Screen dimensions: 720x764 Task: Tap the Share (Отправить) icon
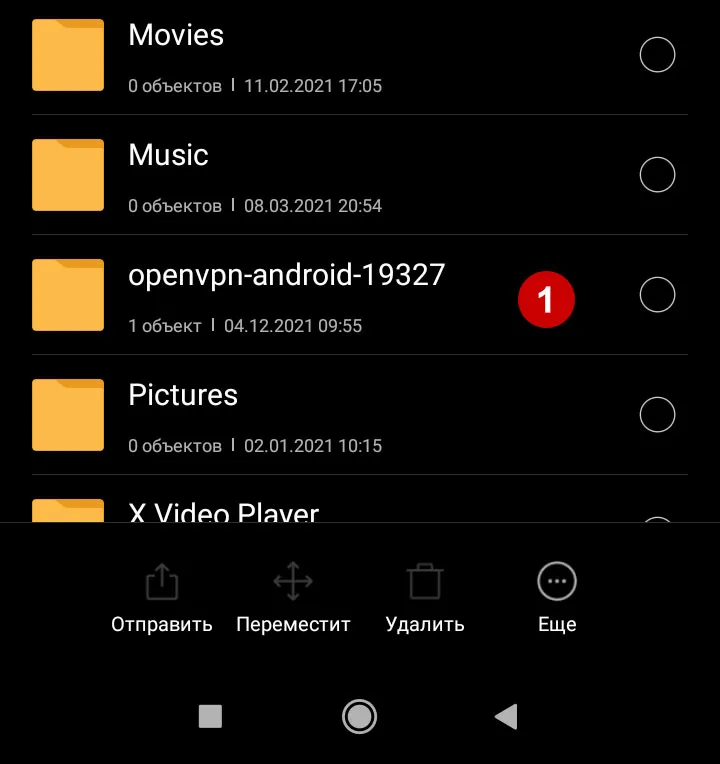pyautogui.click(x=161, y=580)
